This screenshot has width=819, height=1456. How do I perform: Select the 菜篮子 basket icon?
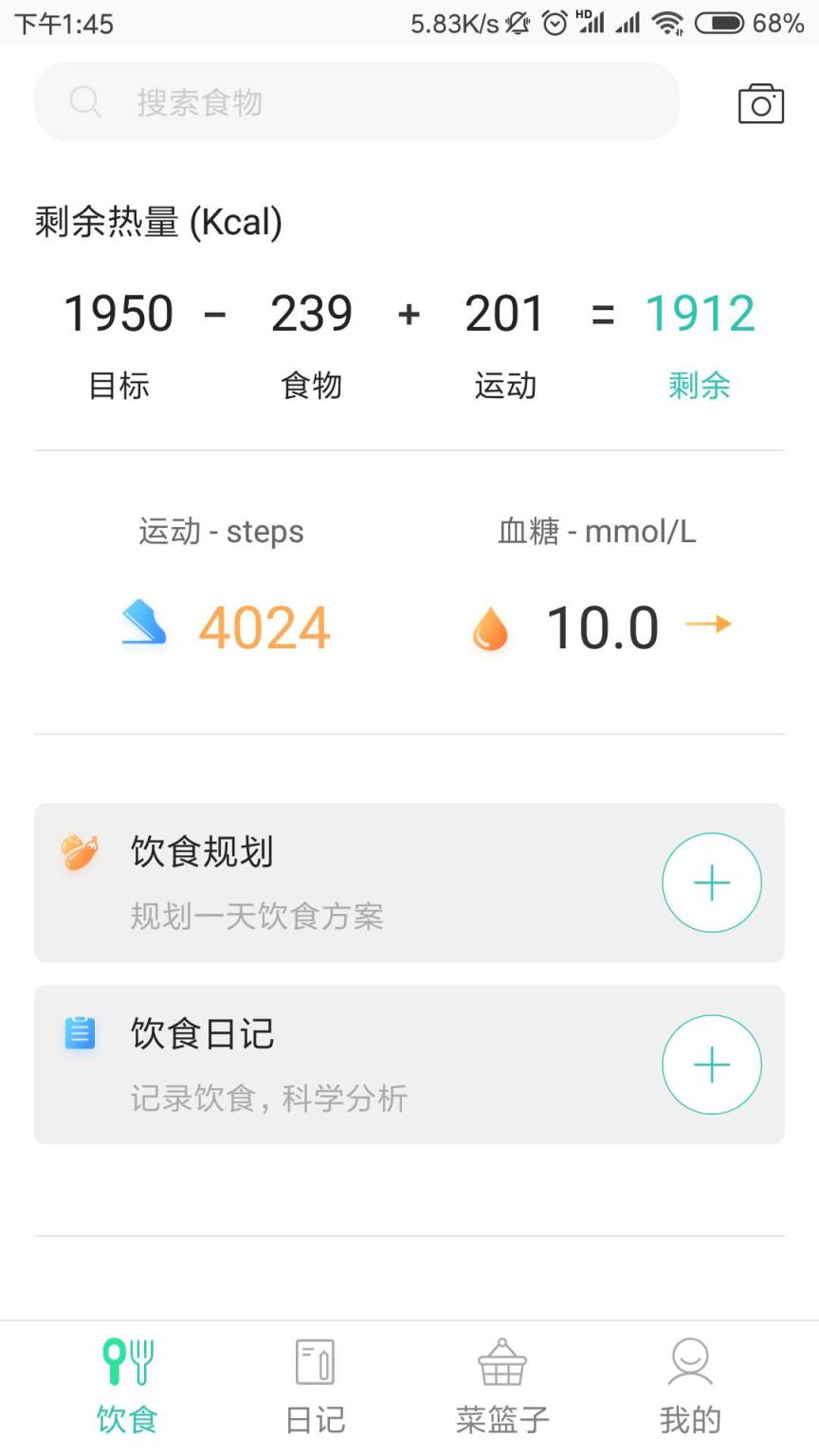[500, 1360]
